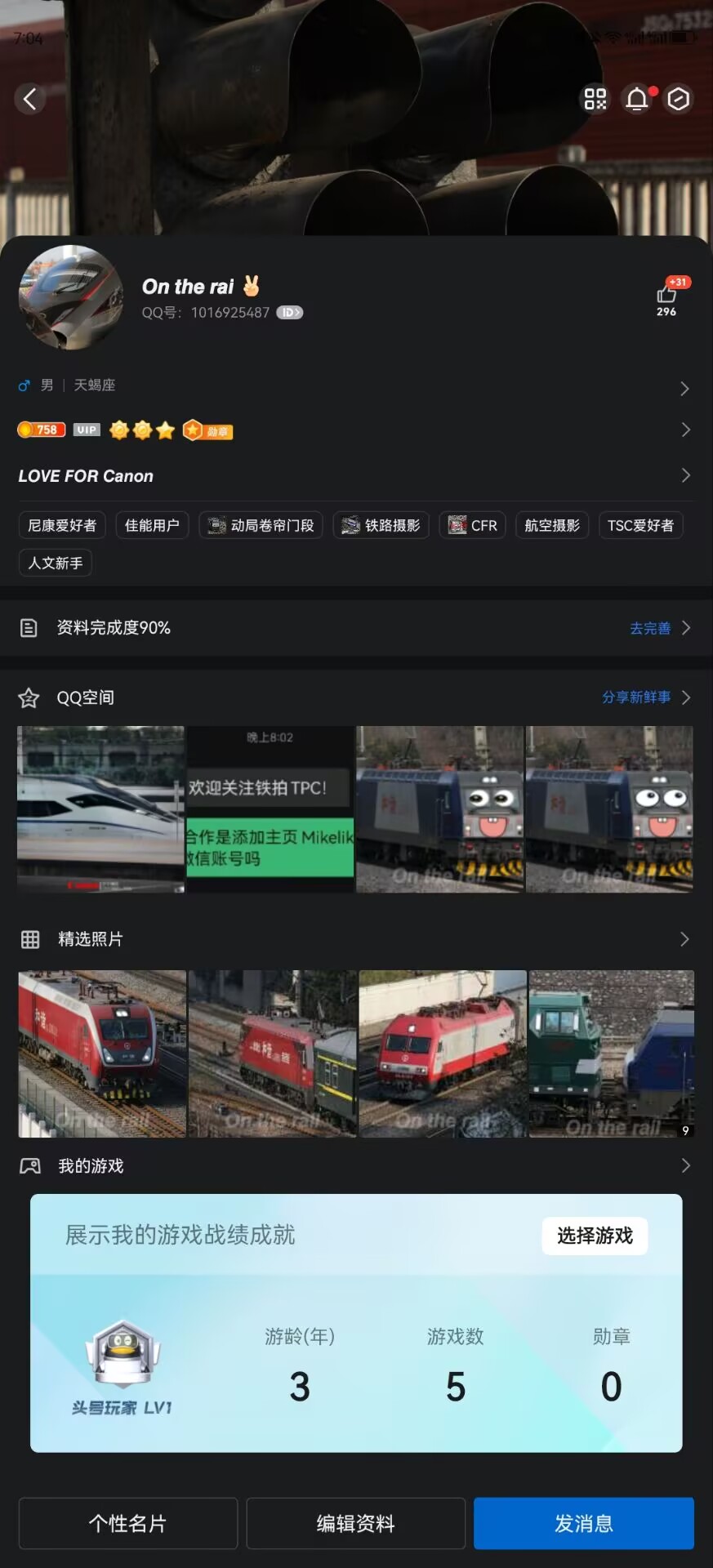Tap the 选择游戏 button
The width and height of the screenshot is (713, 1568).
[x=595, y=1236]
